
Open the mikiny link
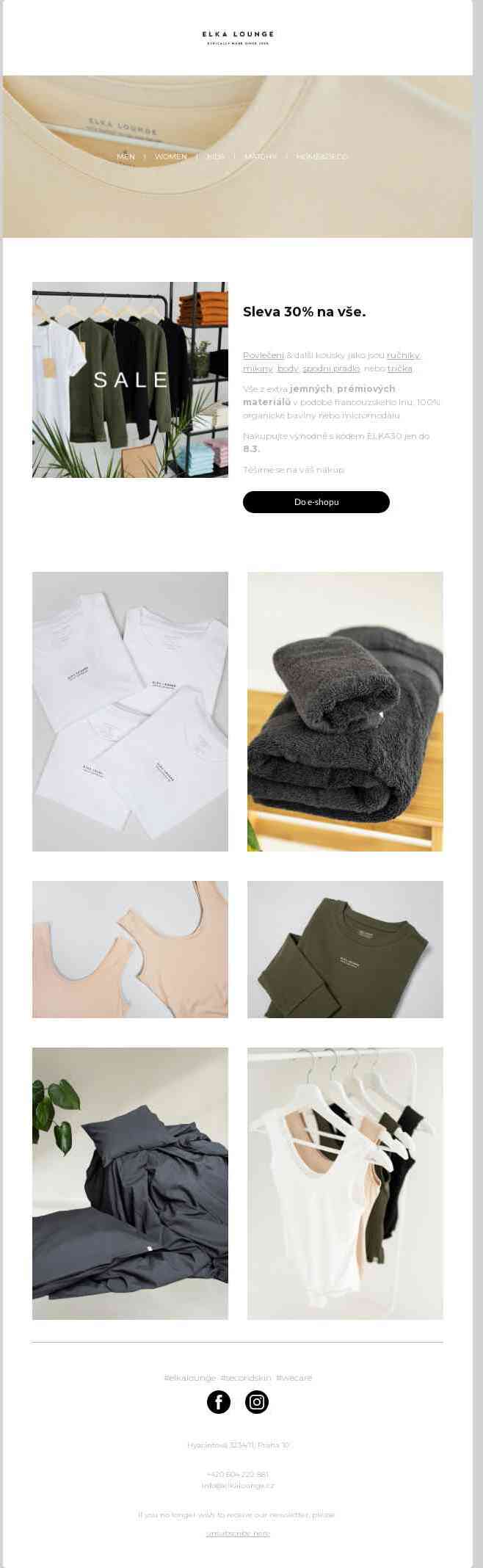pos(258,369)
